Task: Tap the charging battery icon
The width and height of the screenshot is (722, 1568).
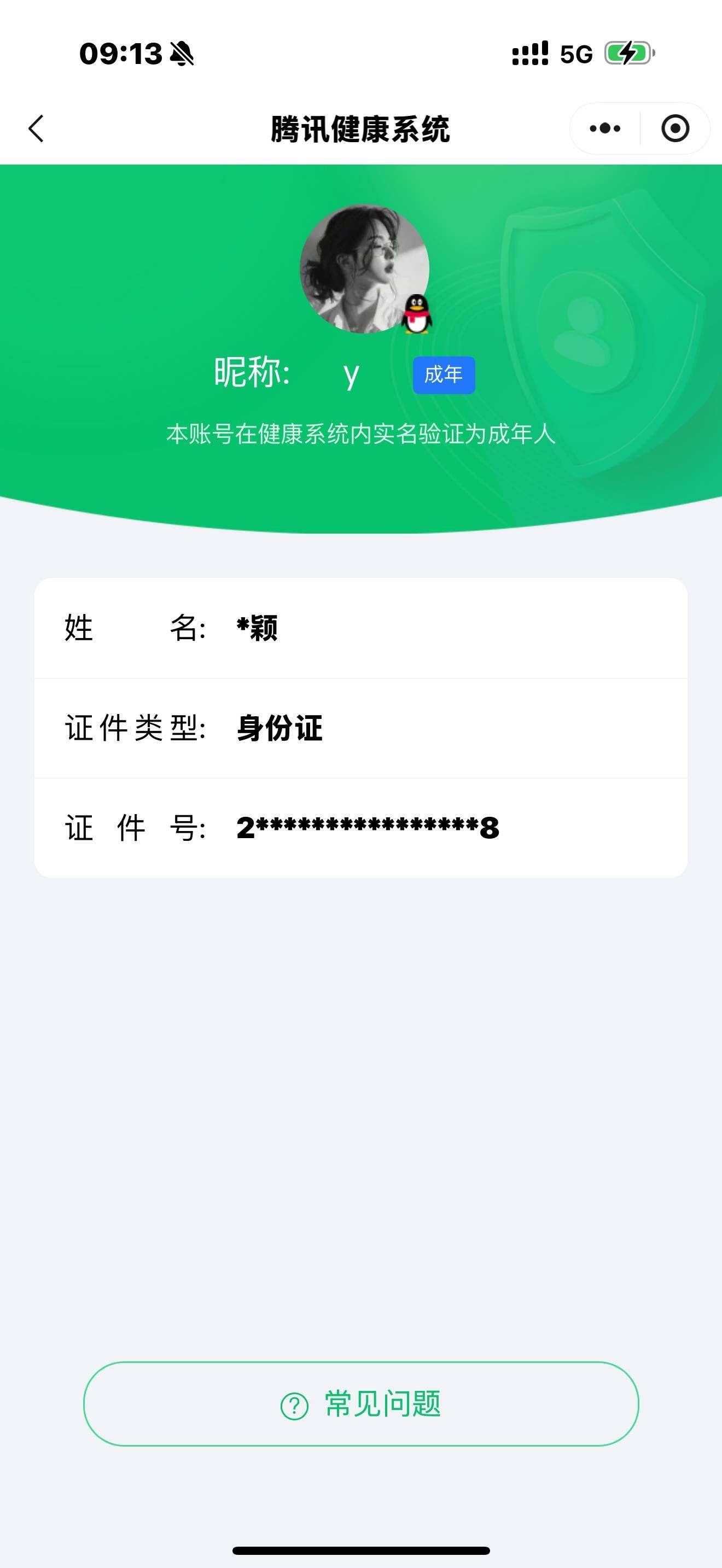Action: pyautogui.click(x=627, y=55)
